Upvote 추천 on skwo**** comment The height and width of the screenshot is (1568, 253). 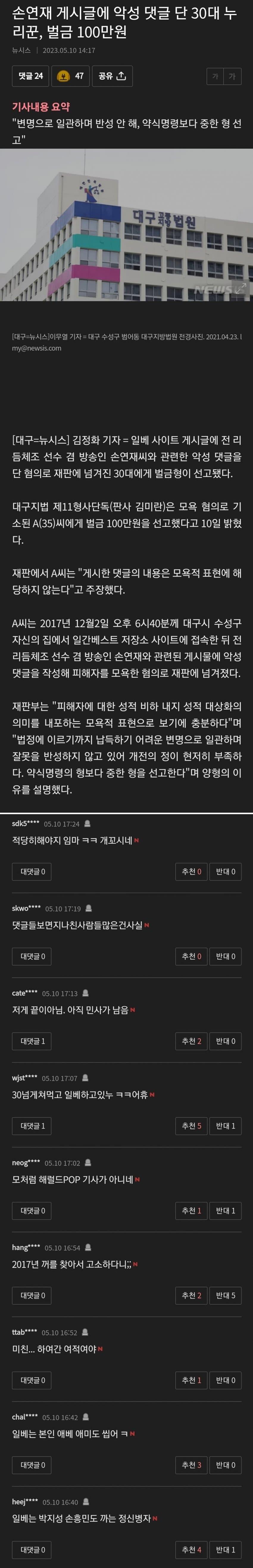click(x=191, y=956)
